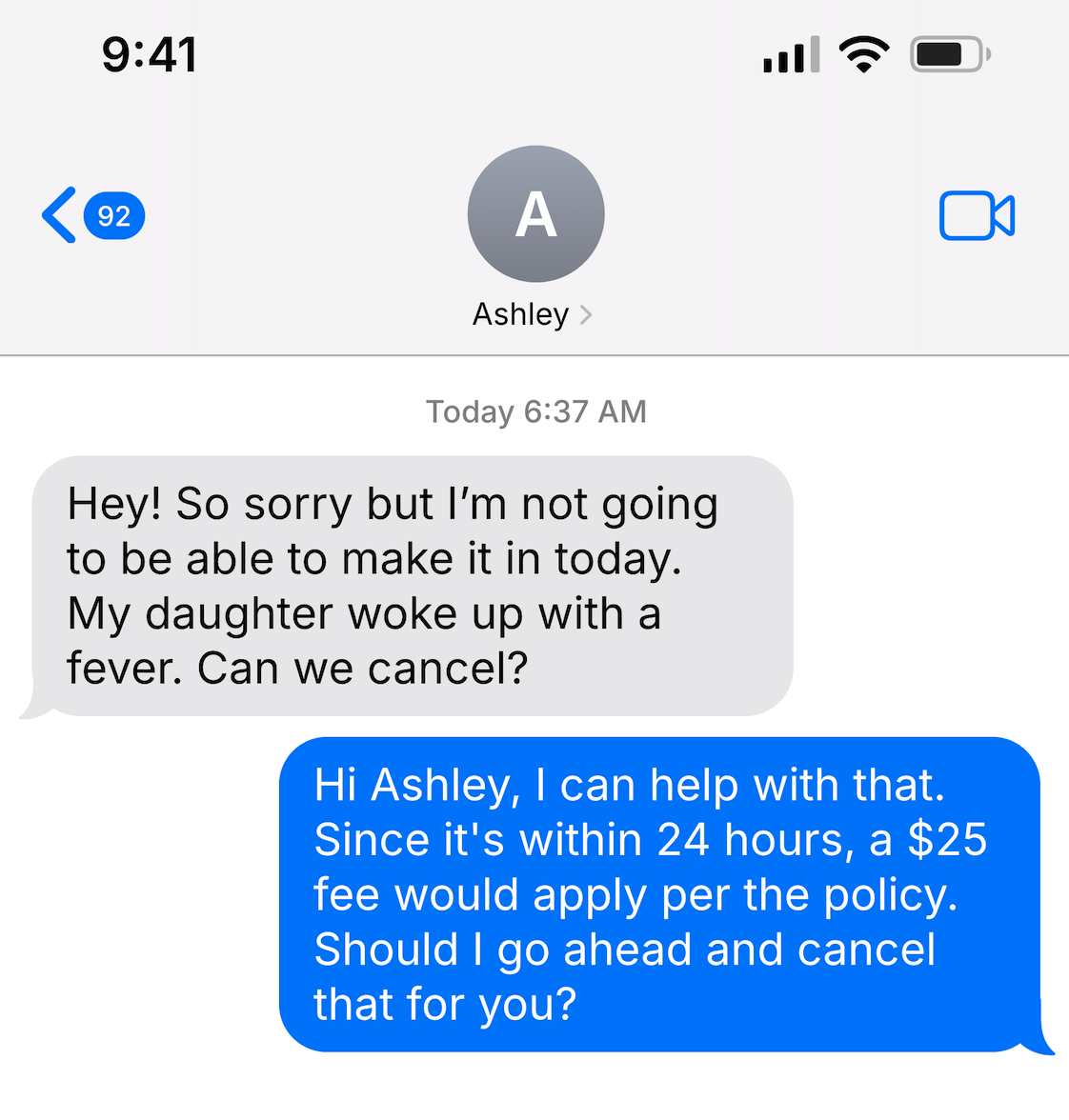The width and height of the screenshot is (1069, 1120).
Task: Open the conversation header bar
Action: (x=535, y=238)
